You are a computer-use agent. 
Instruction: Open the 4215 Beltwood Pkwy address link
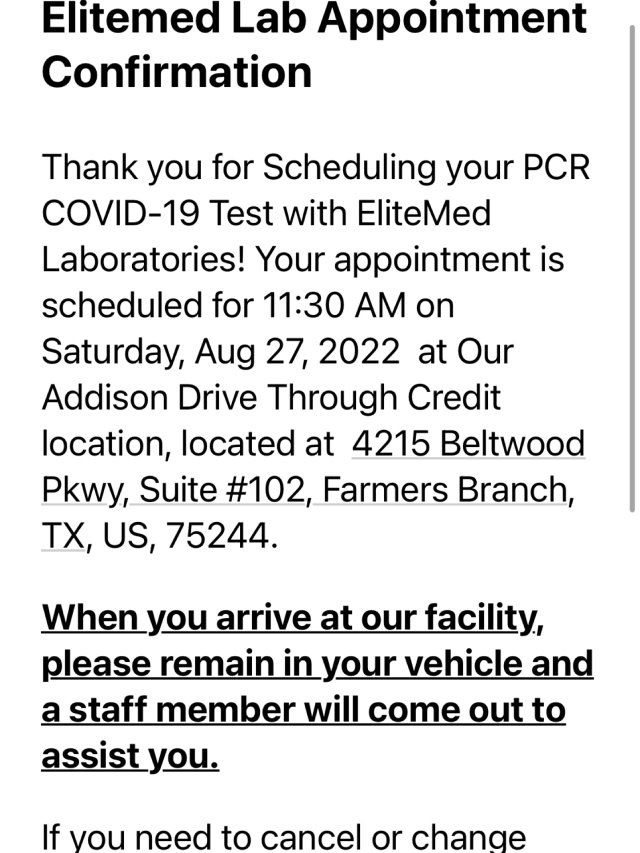(x=468, y=444)
